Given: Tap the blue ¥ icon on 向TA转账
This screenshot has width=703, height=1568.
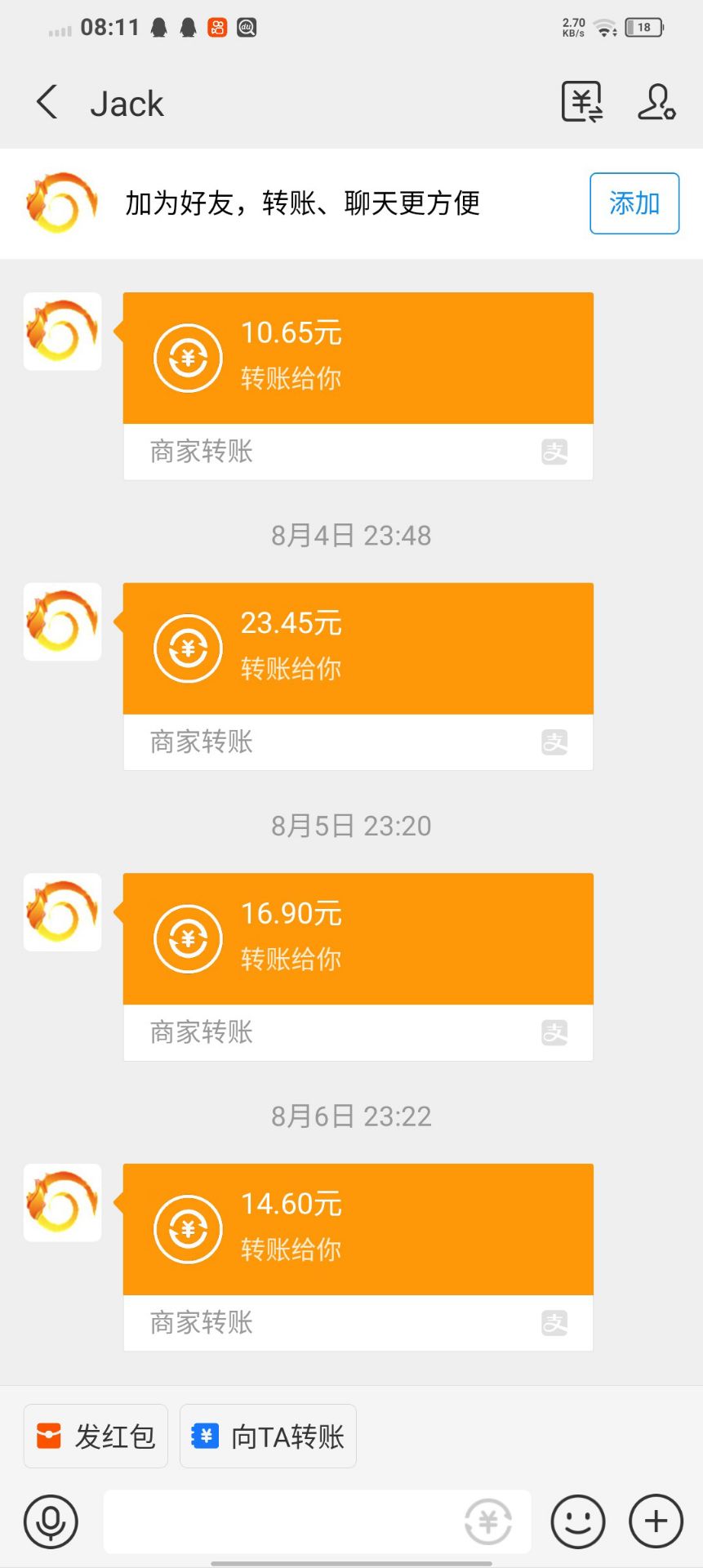Looking at the screenshot, I should click(204, 1436).
